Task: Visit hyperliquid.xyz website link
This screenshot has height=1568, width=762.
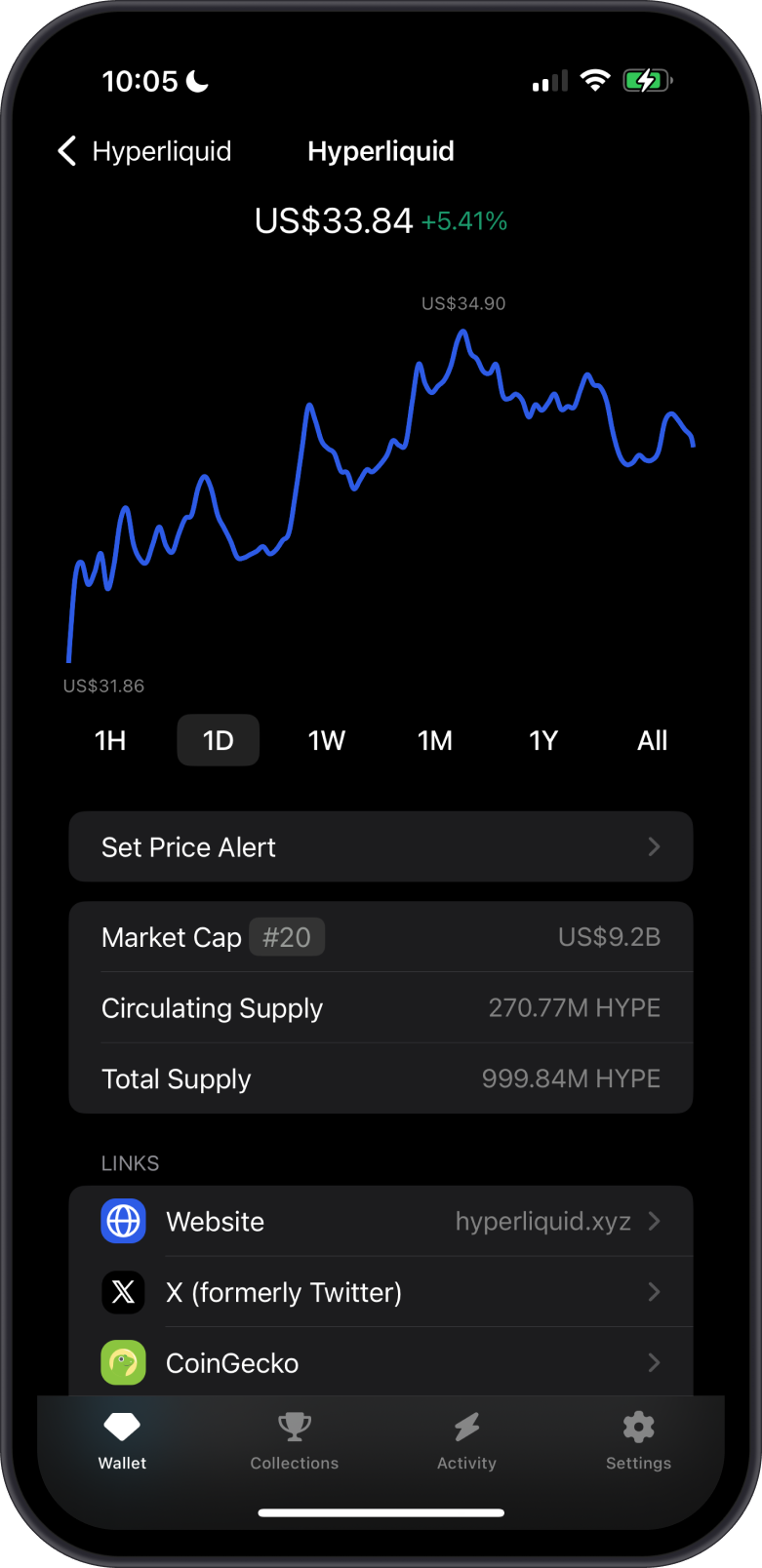Action: pyautogui.click(x=542, y=1221)
